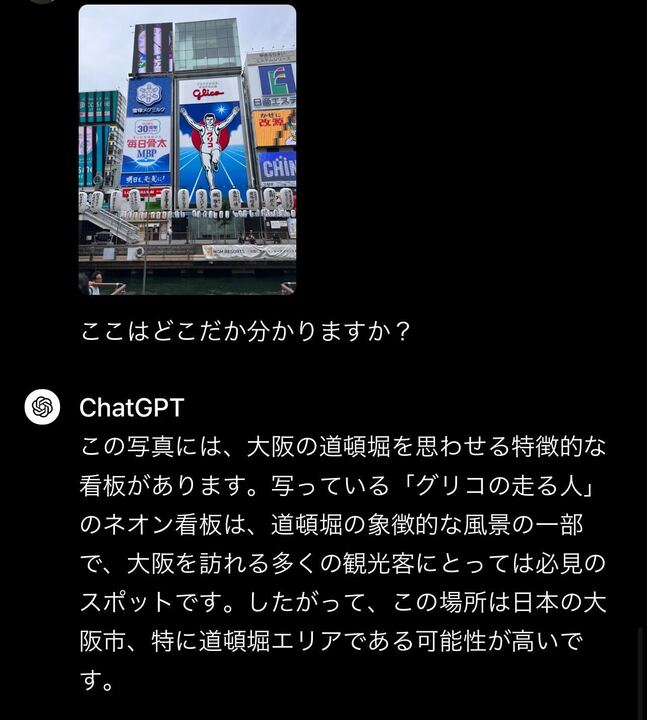This screenshot has height=720, width=647.
Task: Open the attached Dotonbori photo in the chat
Action: coord(187,150)
